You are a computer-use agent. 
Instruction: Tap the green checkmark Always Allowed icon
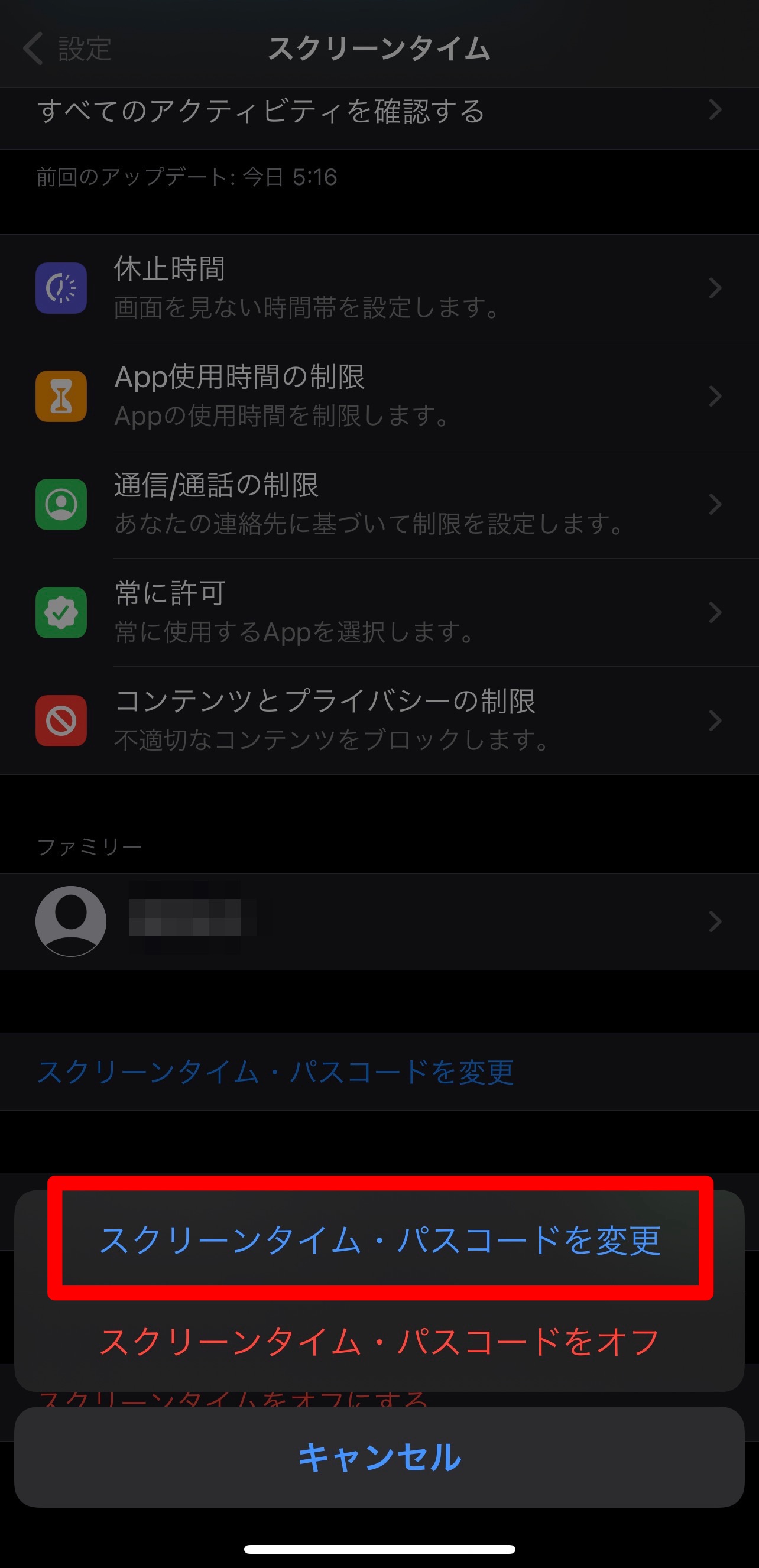pos(61,612)
